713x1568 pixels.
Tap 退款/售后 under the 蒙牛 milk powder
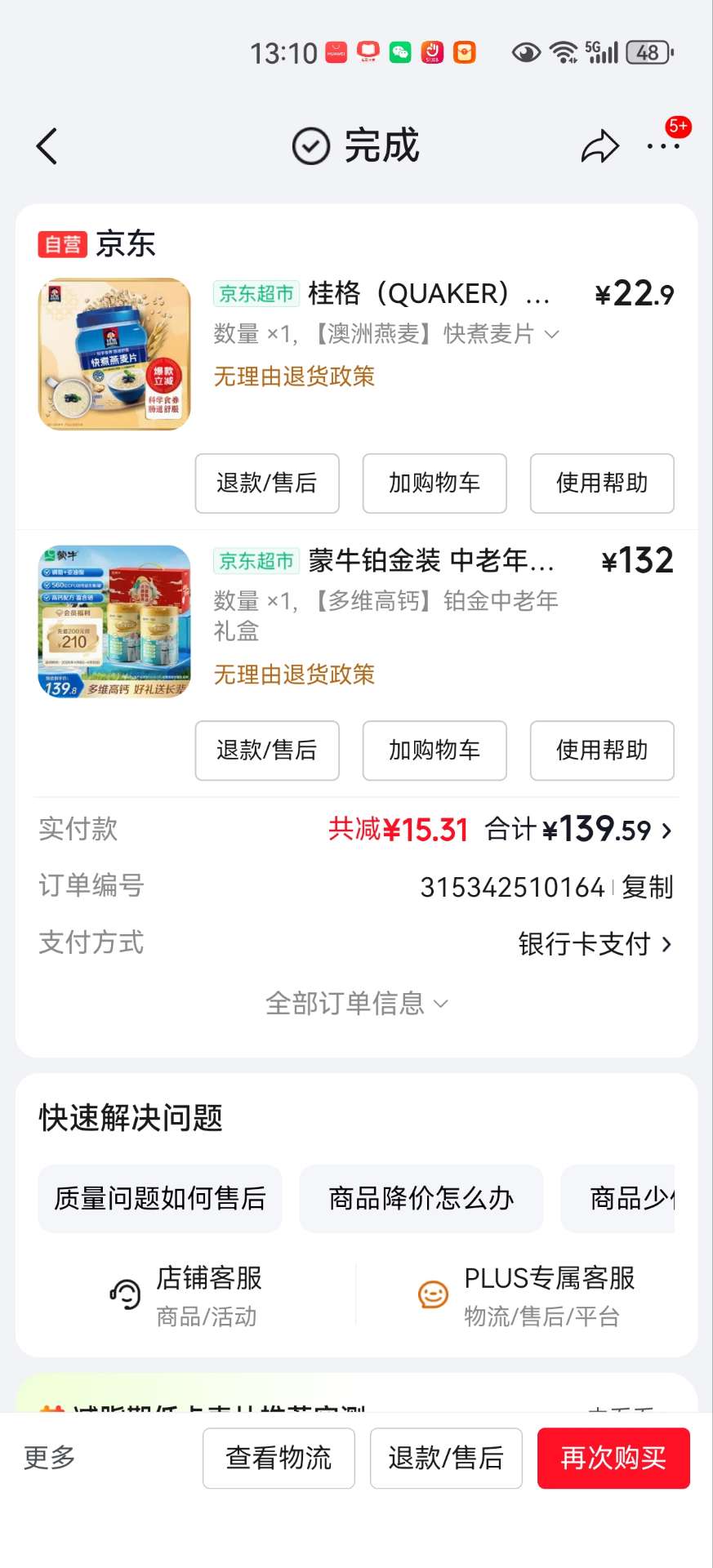(267, 751)
